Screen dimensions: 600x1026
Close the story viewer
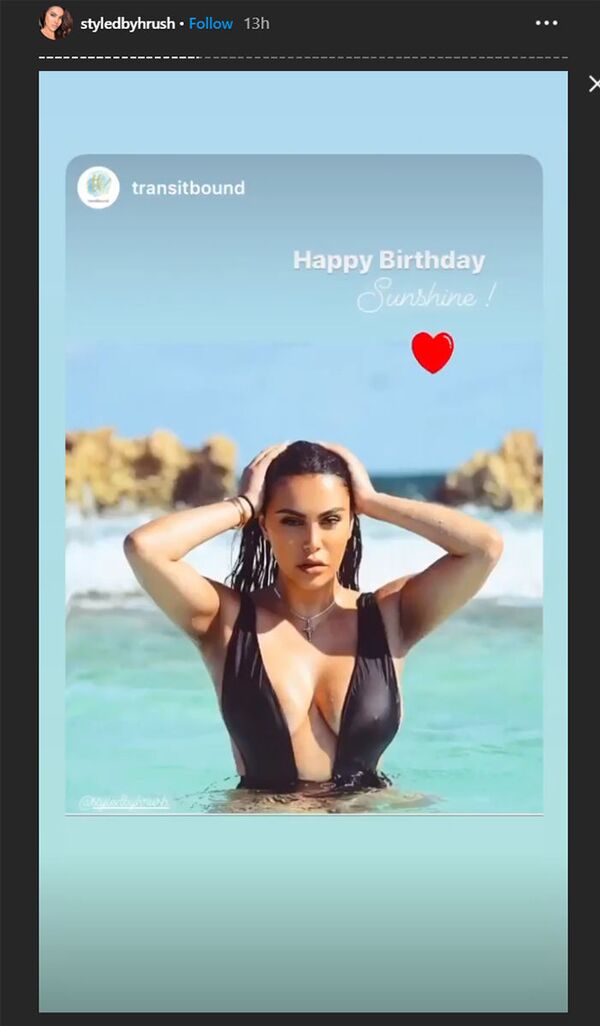(591, 85)
